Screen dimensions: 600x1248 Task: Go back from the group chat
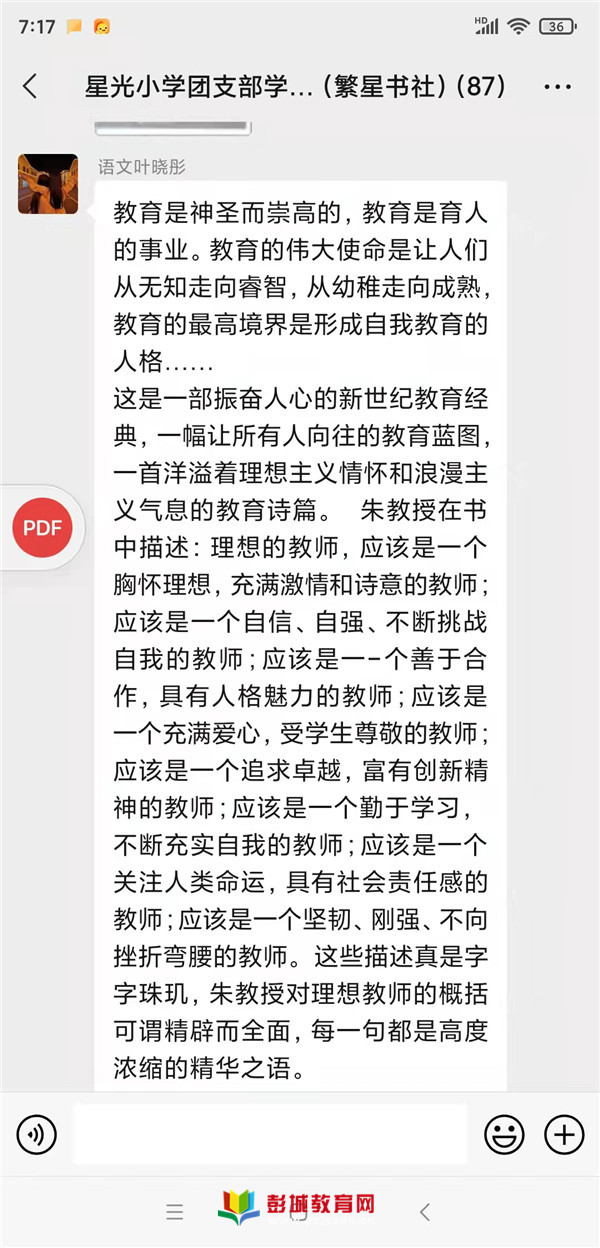click(30, 87)
